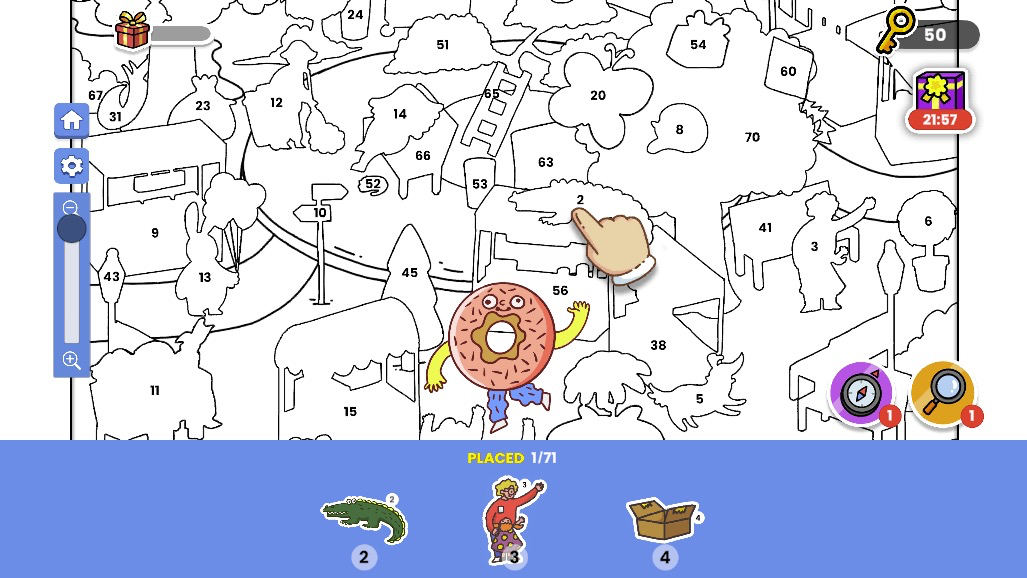1027x578 pixels.
Task: Open the settings gear
Action: click(71, 166)
